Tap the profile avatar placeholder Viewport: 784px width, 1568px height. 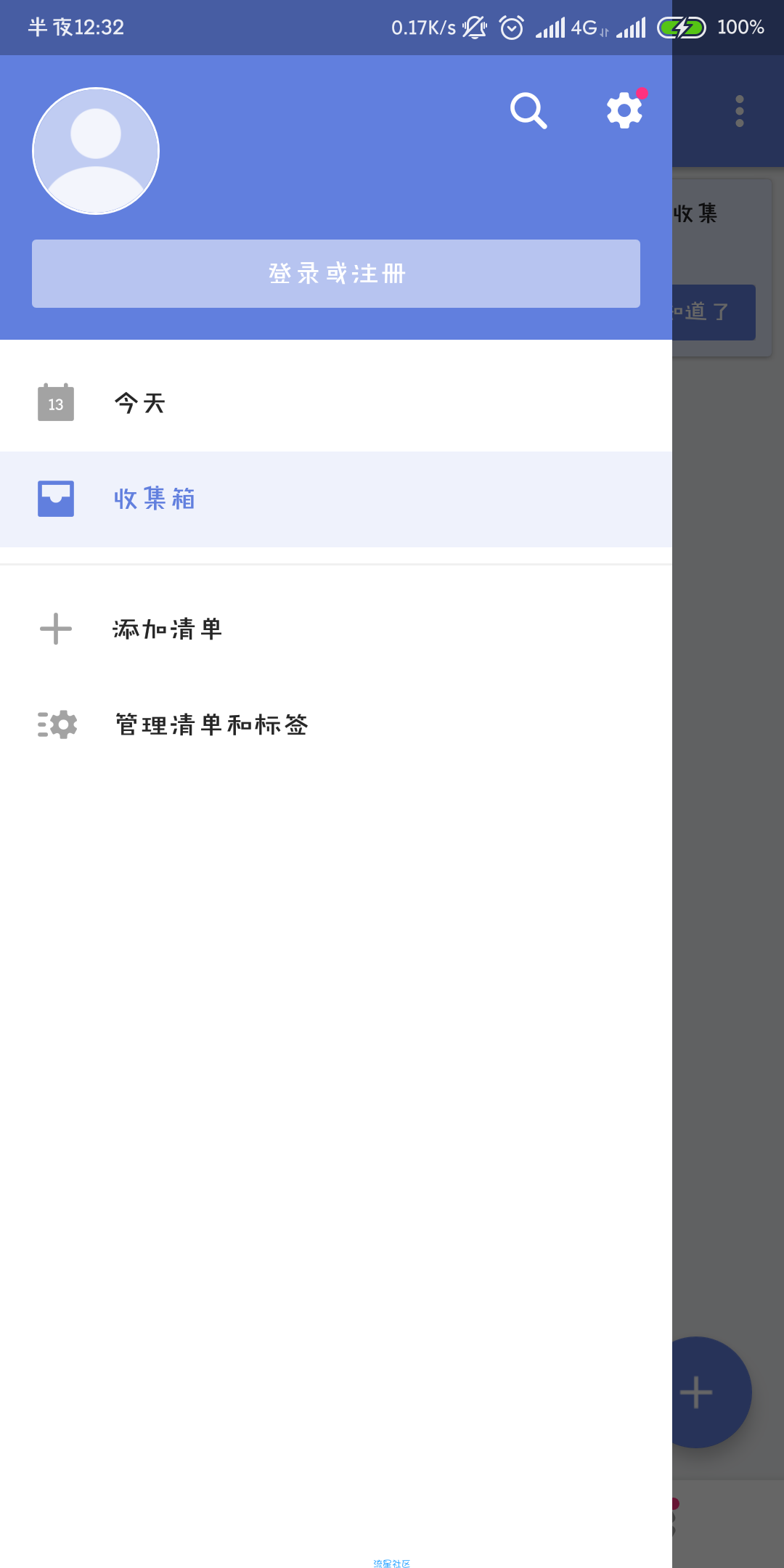coord(96,151)
